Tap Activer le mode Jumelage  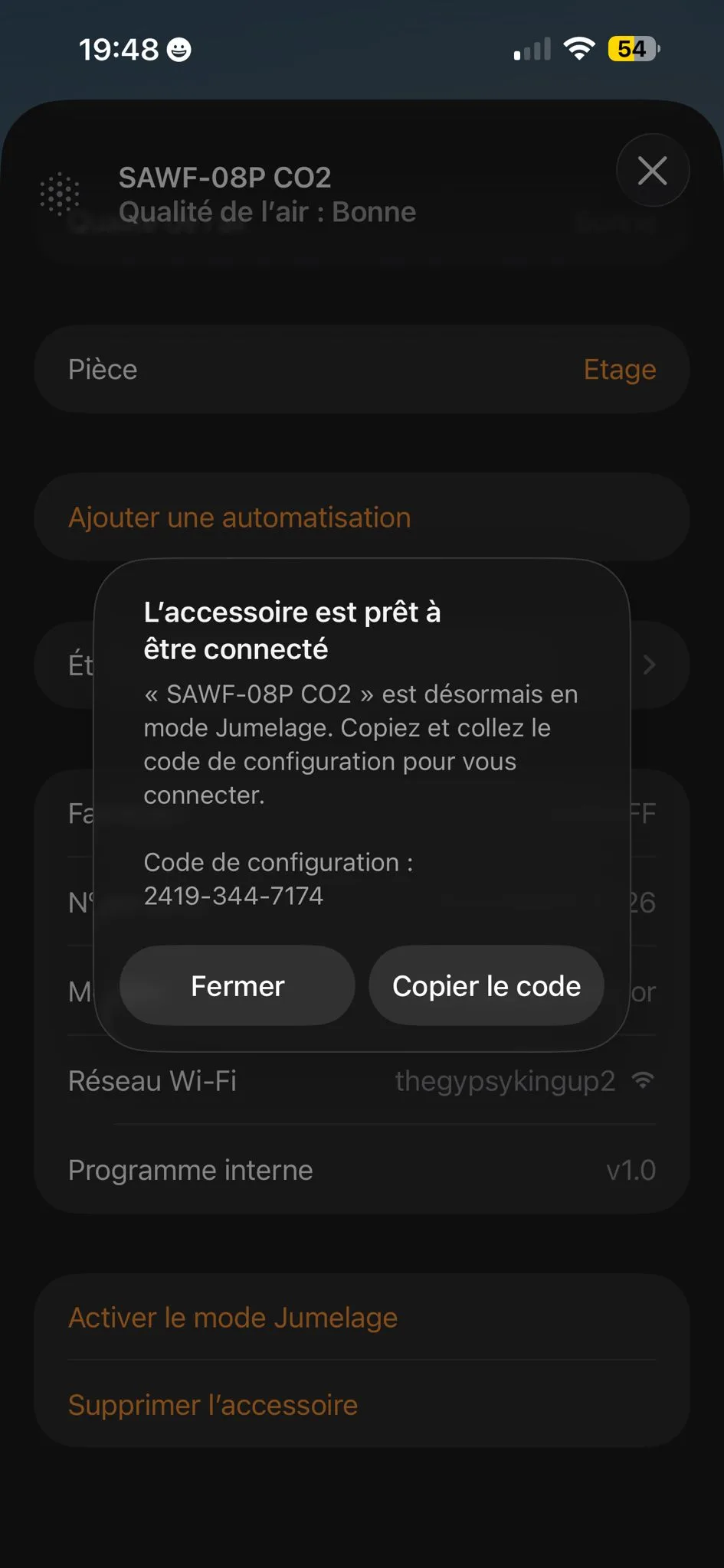tap(233, 1318)
